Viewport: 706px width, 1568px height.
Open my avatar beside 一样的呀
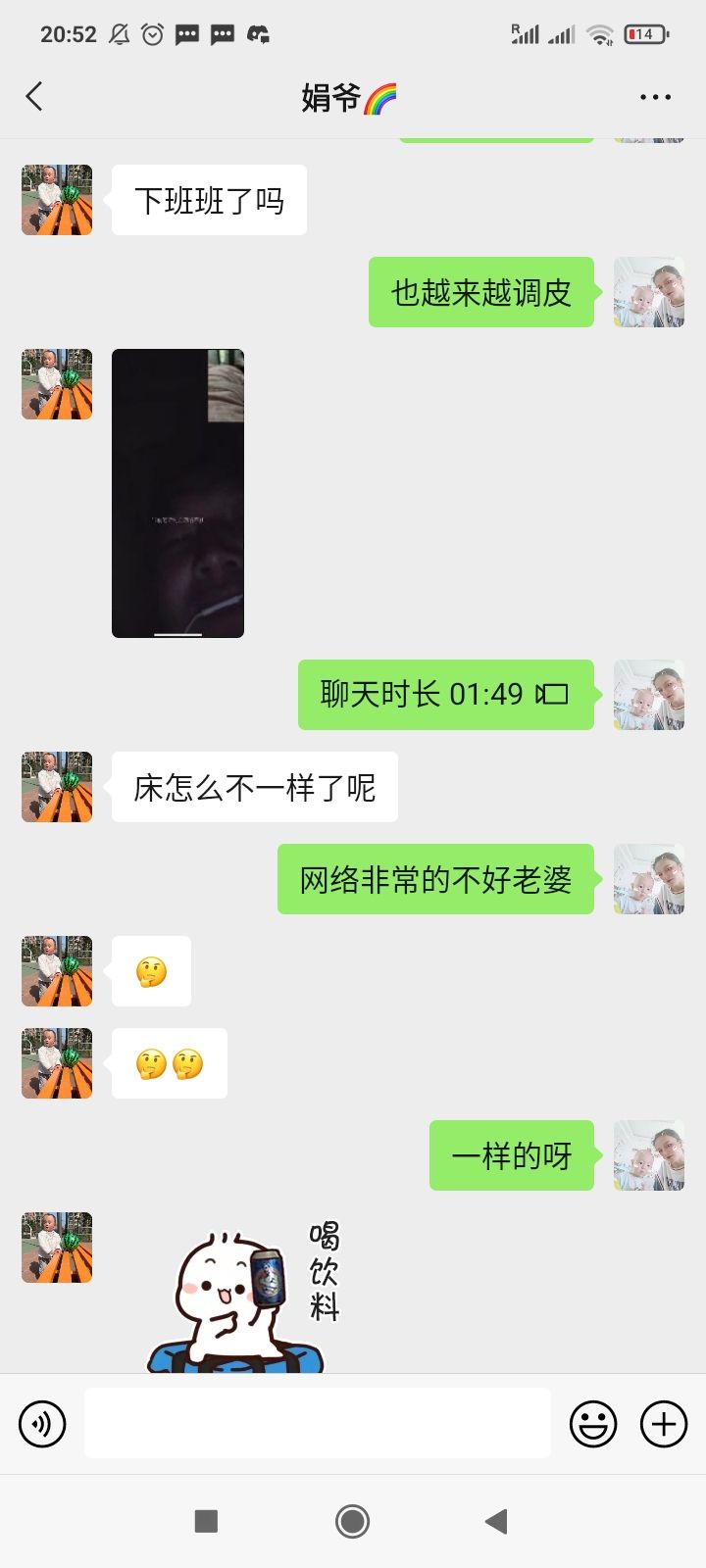point(649,1155)
